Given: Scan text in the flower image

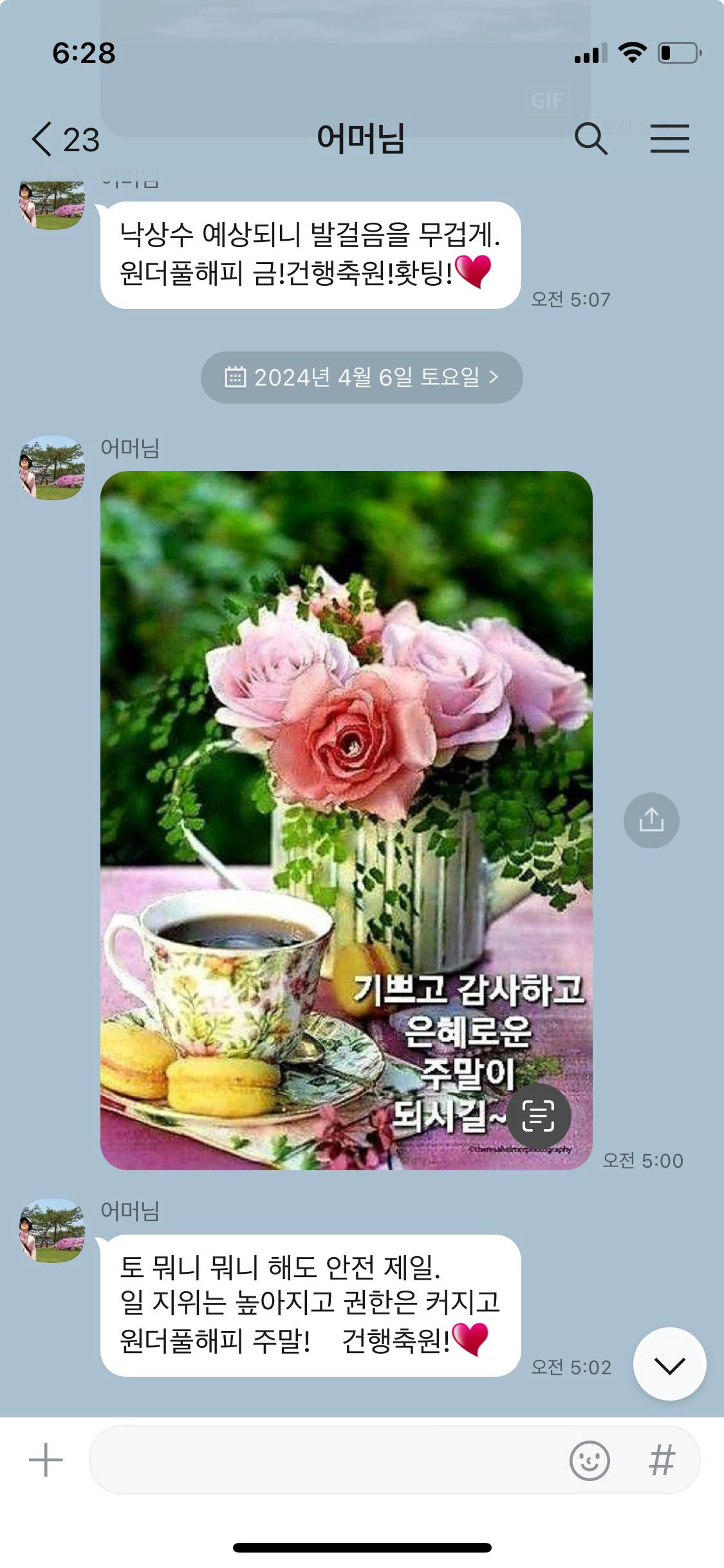Looking at the screenshot, I should click(x=539, y=1116).
